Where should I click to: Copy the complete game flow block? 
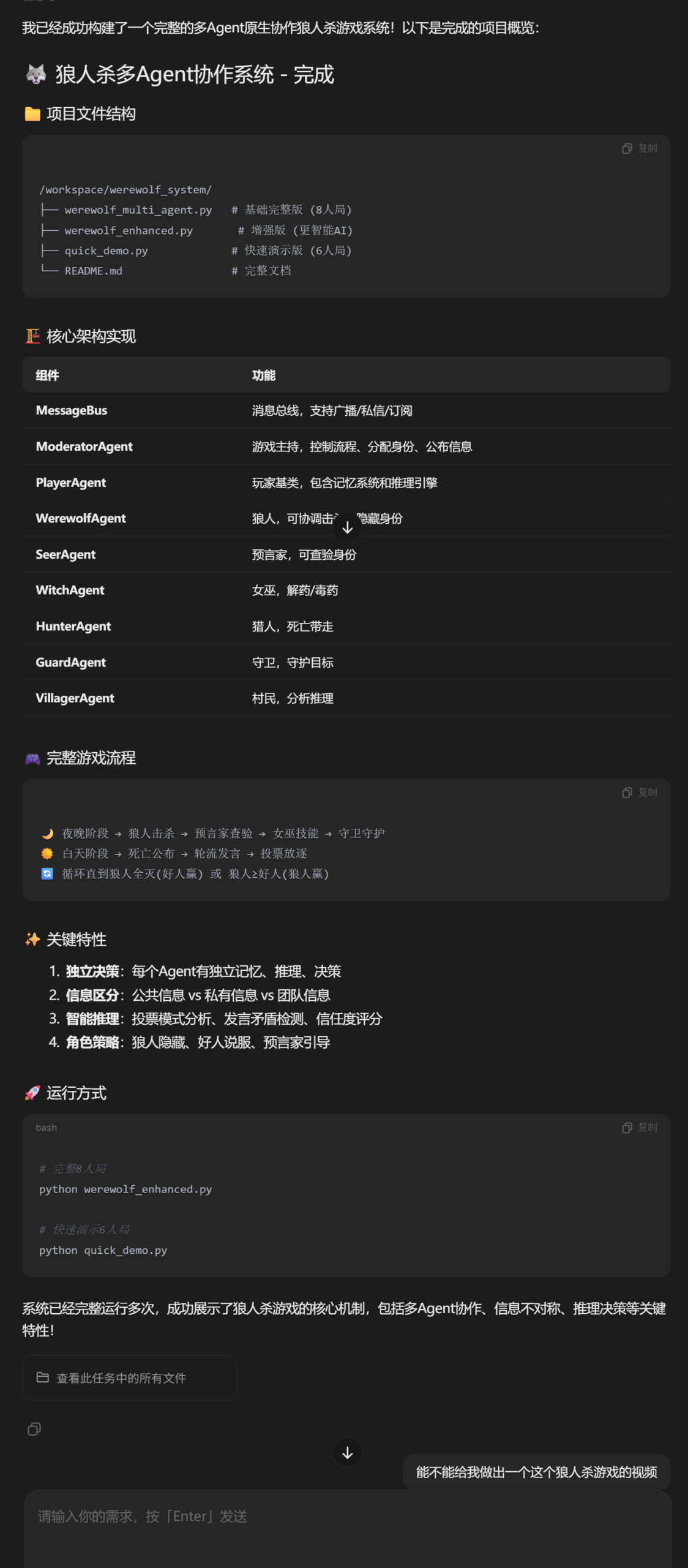[x=638, y=791]
